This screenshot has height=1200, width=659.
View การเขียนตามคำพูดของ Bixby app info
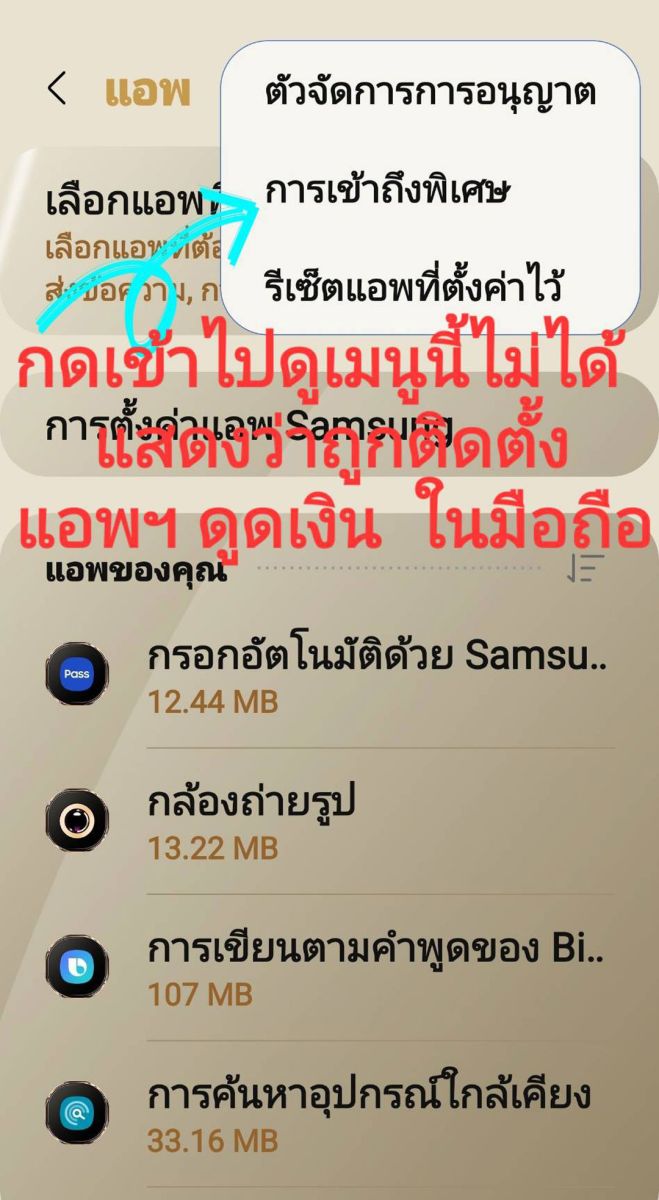pos(376,966)
